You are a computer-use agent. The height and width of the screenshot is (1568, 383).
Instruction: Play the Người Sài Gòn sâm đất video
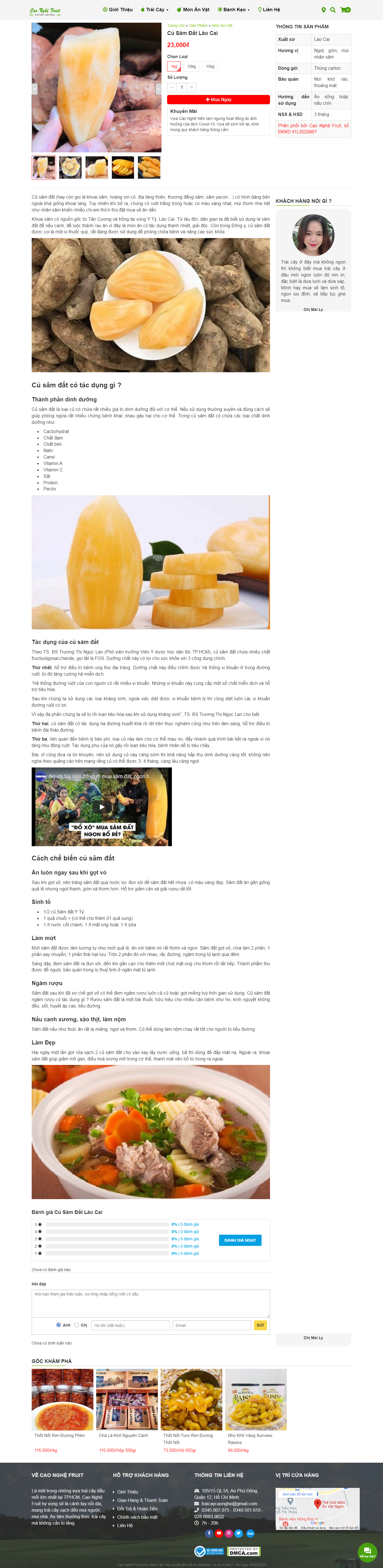102,807
